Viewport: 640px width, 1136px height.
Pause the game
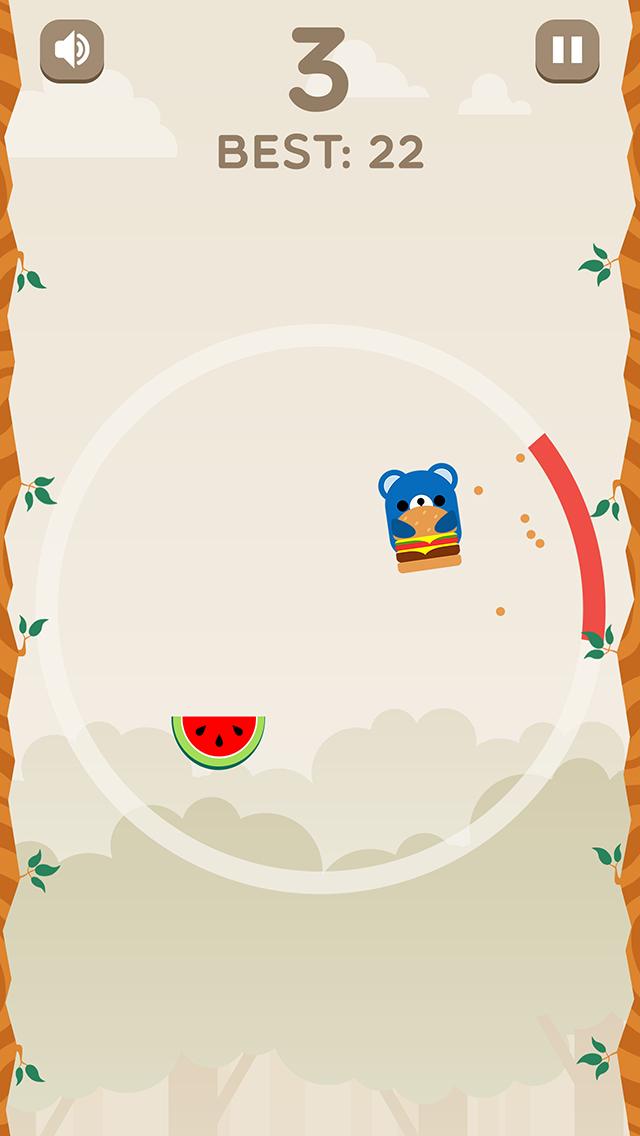(x=567, y=50)
